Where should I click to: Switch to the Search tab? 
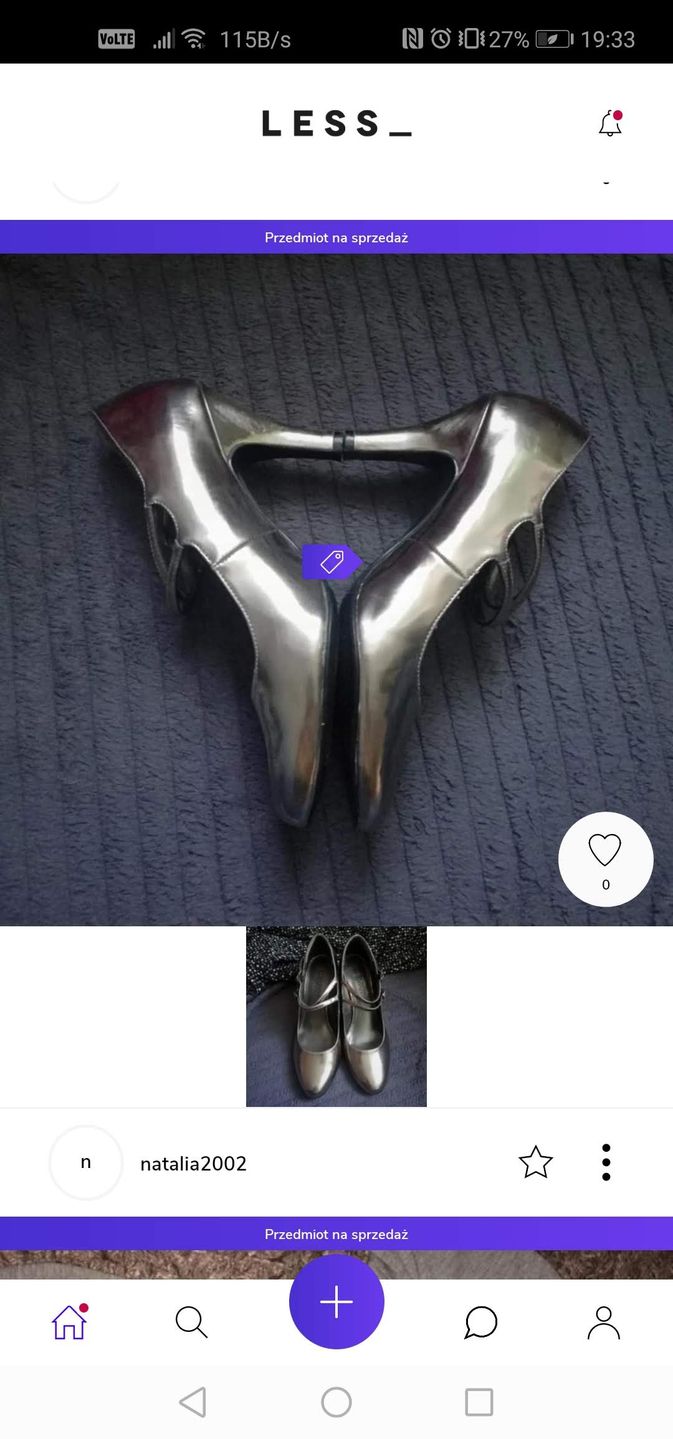click(x=191, y=1322)
